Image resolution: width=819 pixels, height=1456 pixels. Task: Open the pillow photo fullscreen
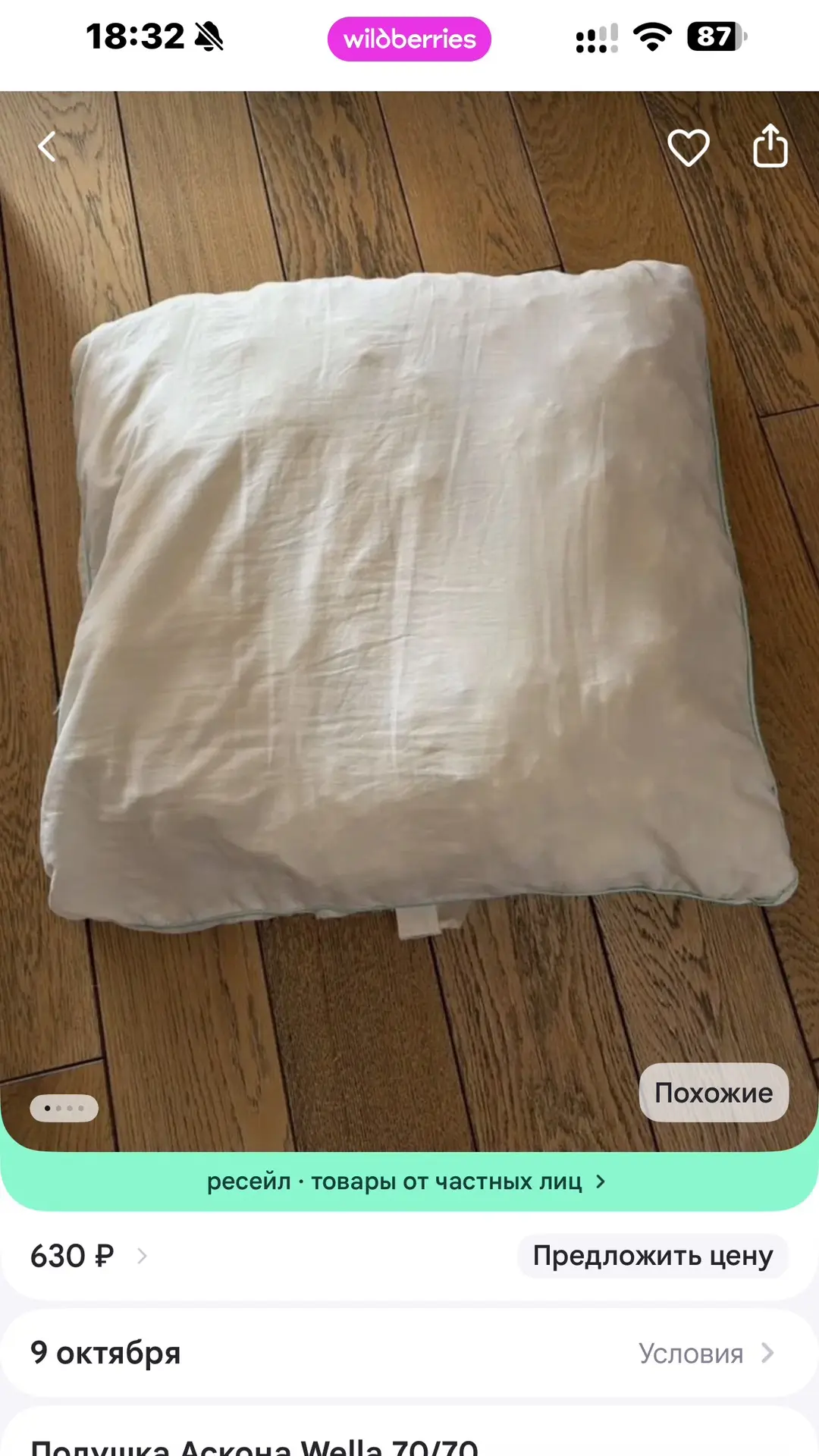click(409, 607)
